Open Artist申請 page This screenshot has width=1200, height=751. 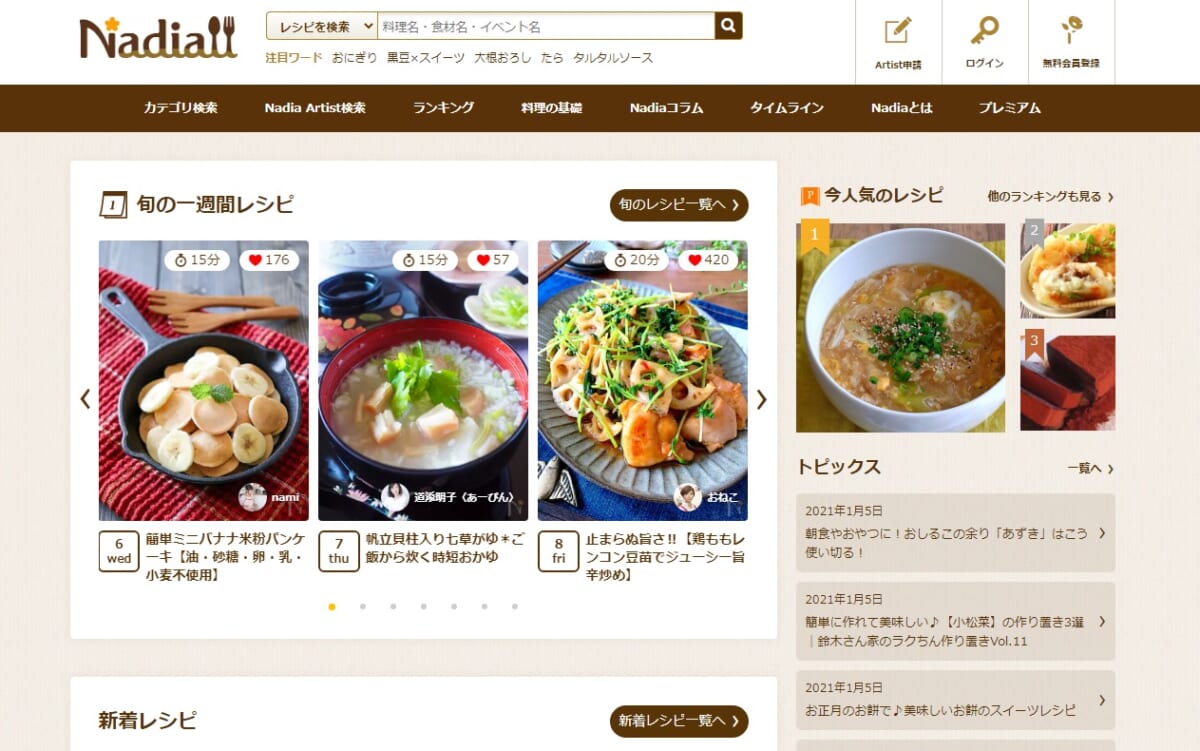pyautogui.click(x=898, y=42)
